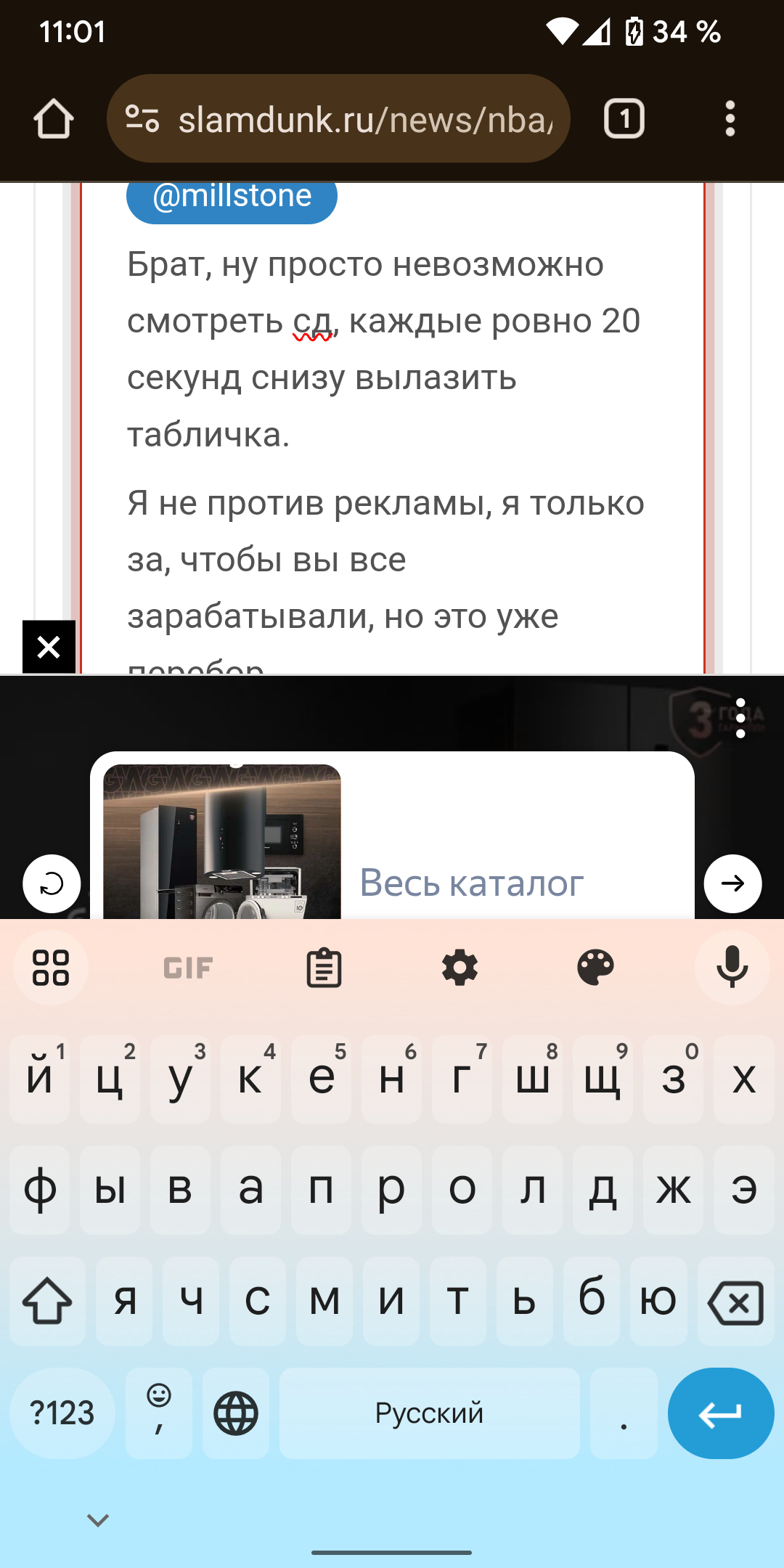Open the keyboard GIF search
Image resolution: width=784 pixels, height=1568 pixels.
[x=188, y=968]
